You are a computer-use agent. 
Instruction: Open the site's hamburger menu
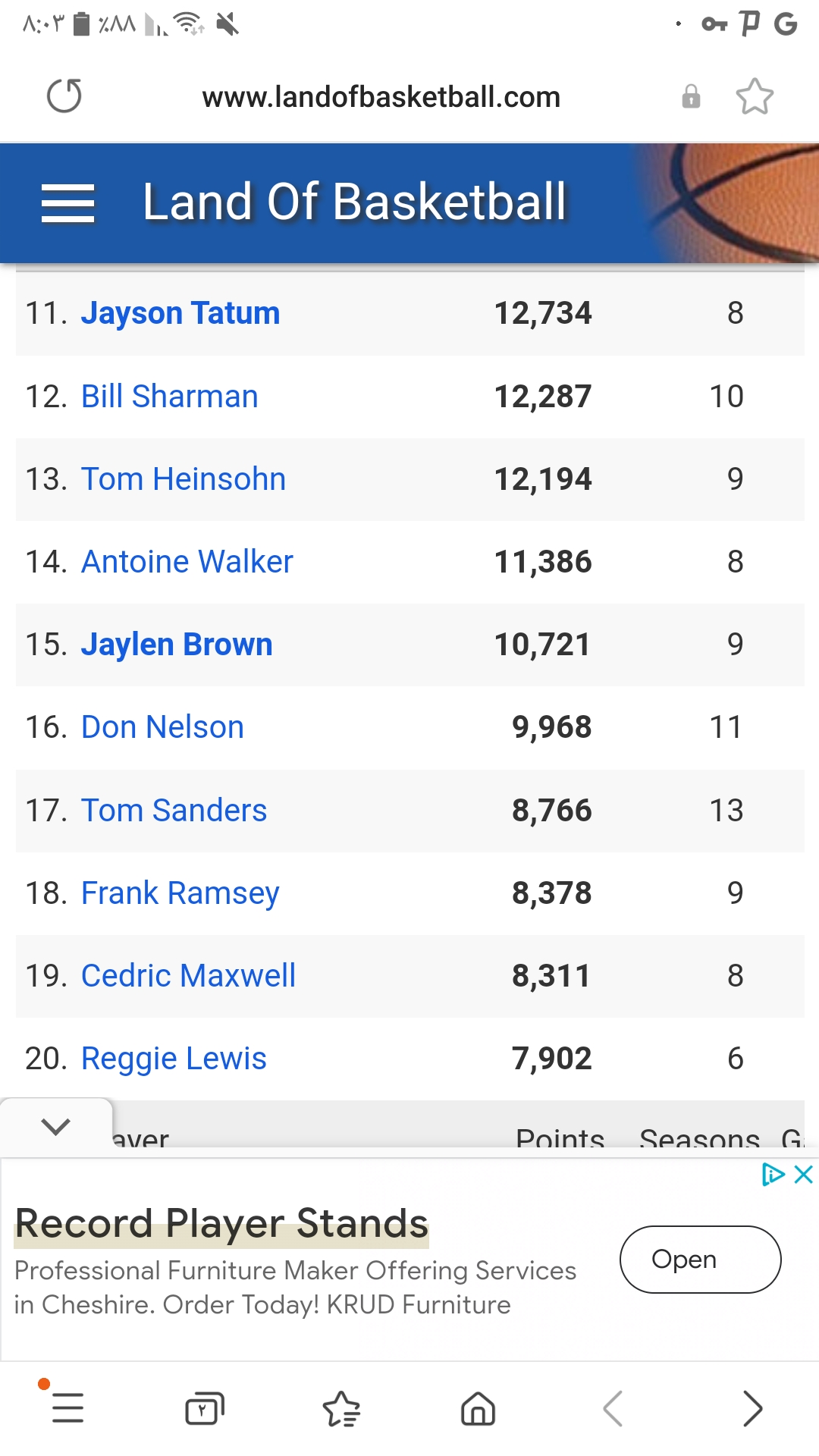[x=68, y=203]
